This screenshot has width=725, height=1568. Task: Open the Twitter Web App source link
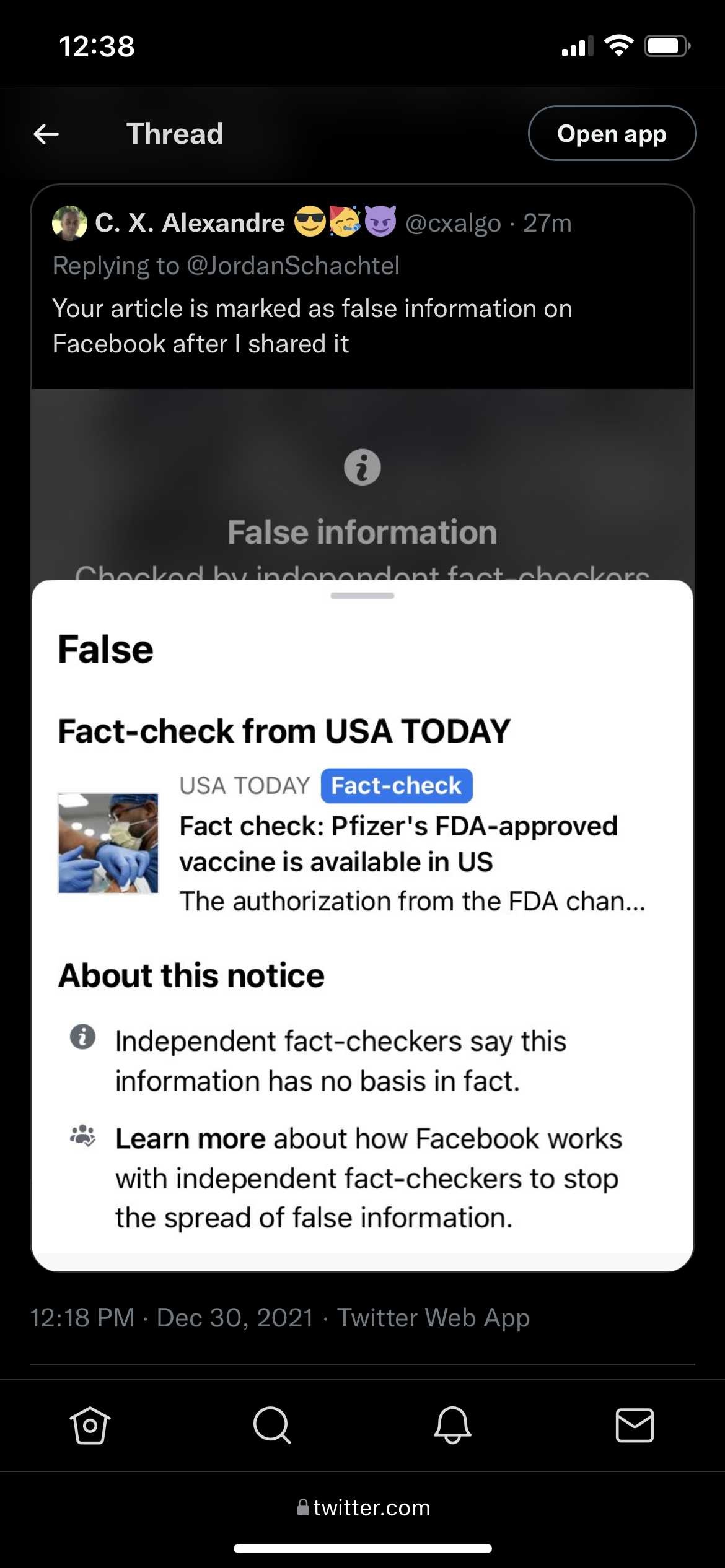point(433,1318)
